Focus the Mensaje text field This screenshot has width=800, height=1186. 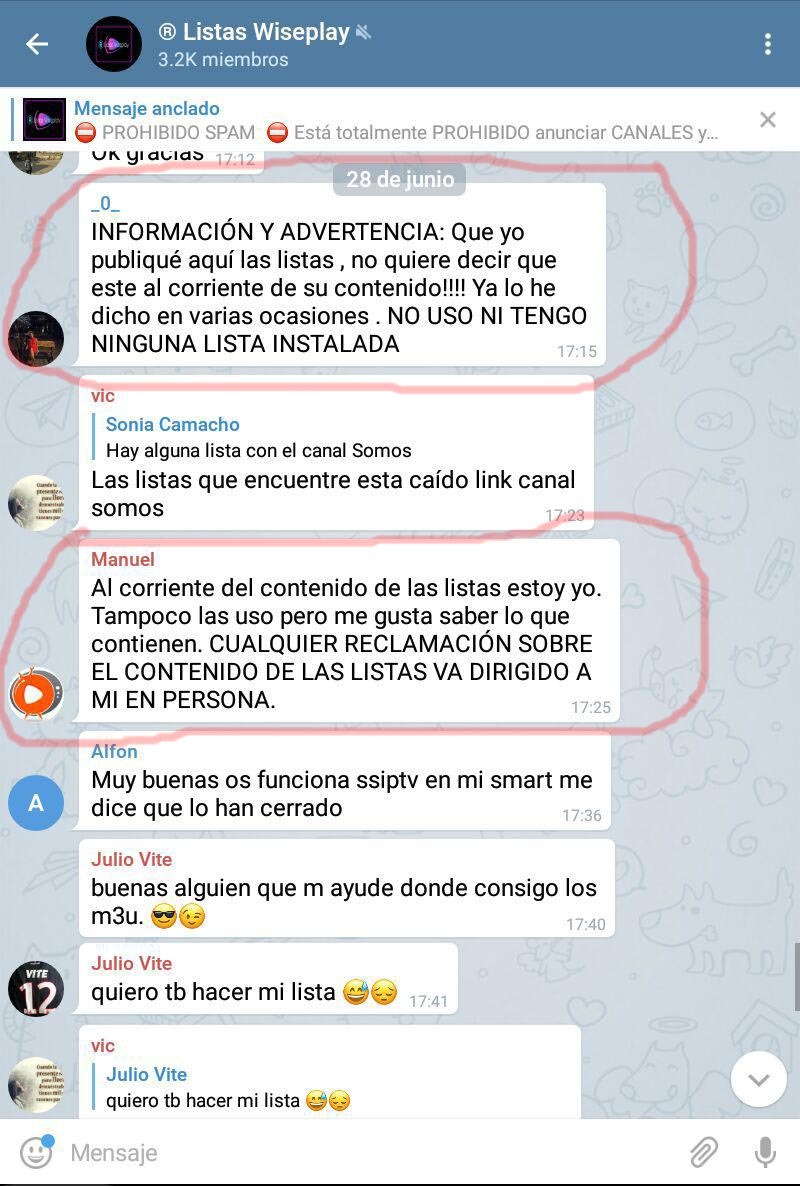coord(360,1152)
